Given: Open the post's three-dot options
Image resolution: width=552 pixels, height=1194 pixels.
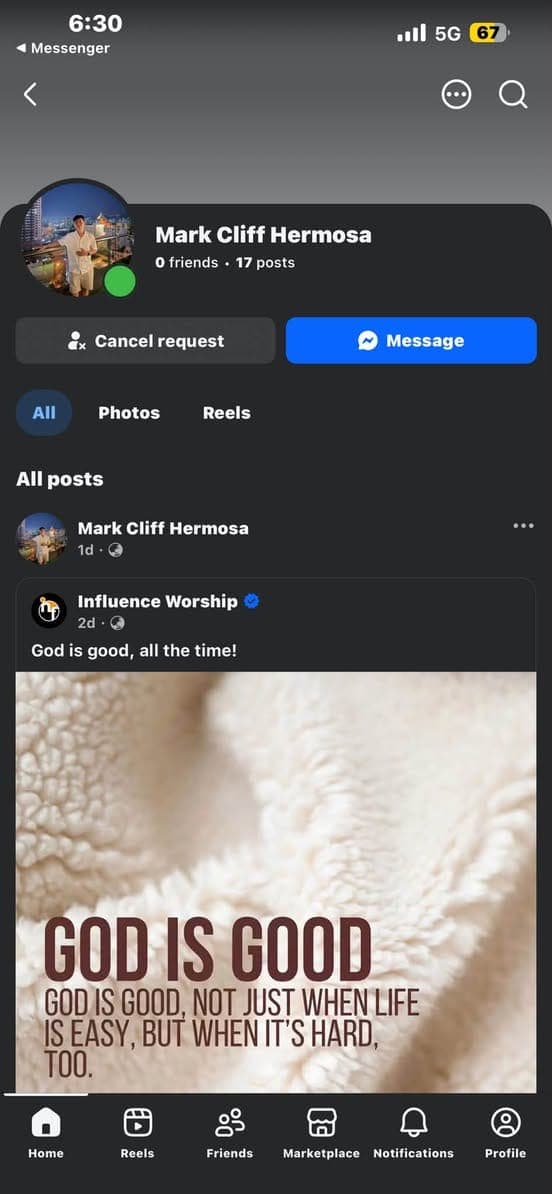Looking at the screenshot, I should pyautogui.click(x=523, y=525).
